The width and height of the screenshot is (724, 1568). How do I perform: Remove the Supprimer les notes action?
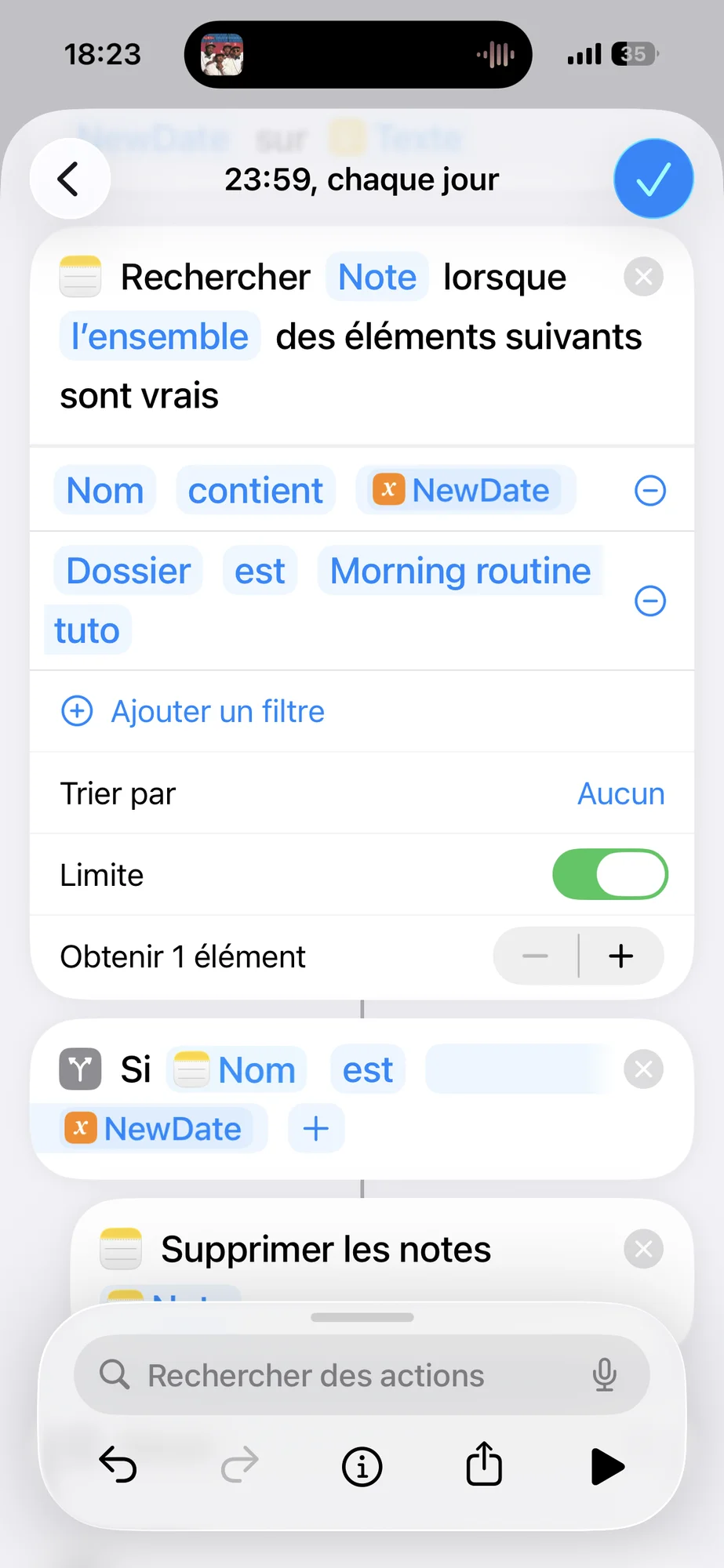643,1249
